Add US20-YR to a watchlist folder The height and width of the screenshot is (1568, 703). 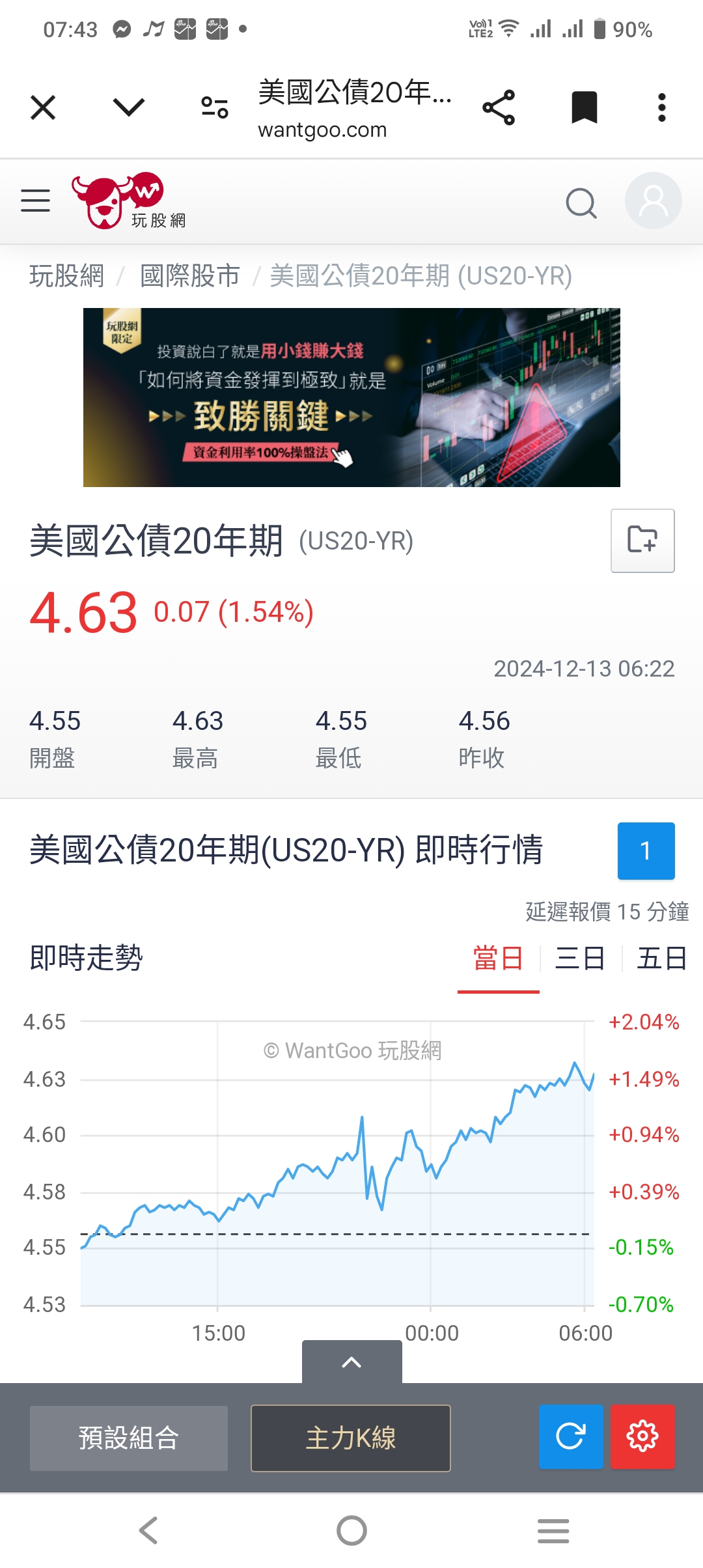click(x=642, y=541)
